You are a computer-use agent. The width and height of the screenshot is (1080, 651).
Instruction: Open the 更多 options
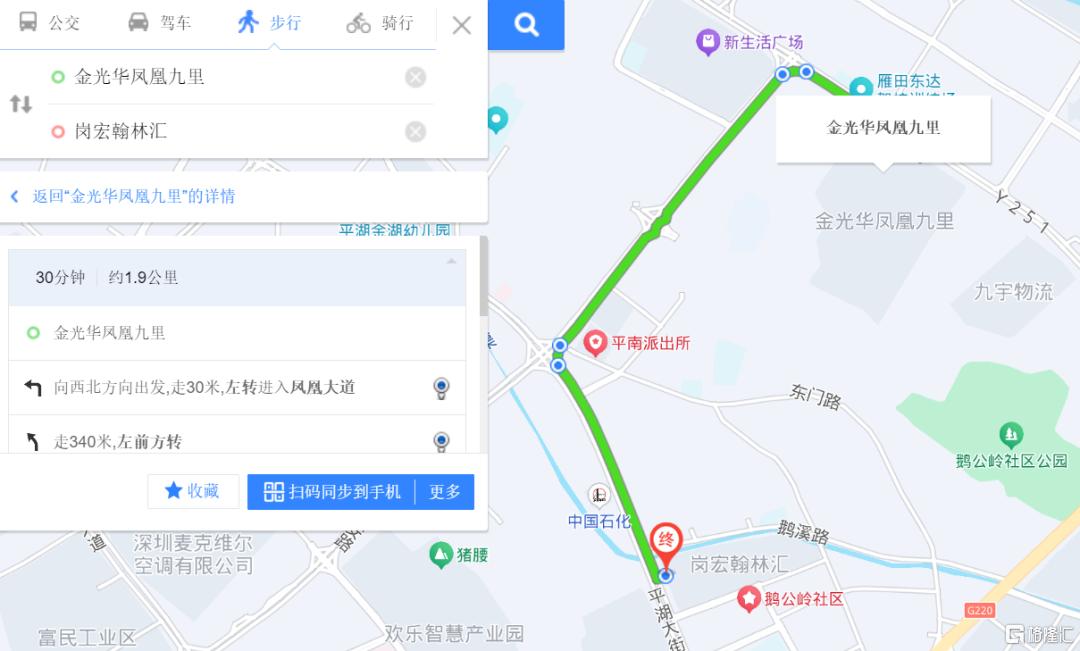[445, 491]
